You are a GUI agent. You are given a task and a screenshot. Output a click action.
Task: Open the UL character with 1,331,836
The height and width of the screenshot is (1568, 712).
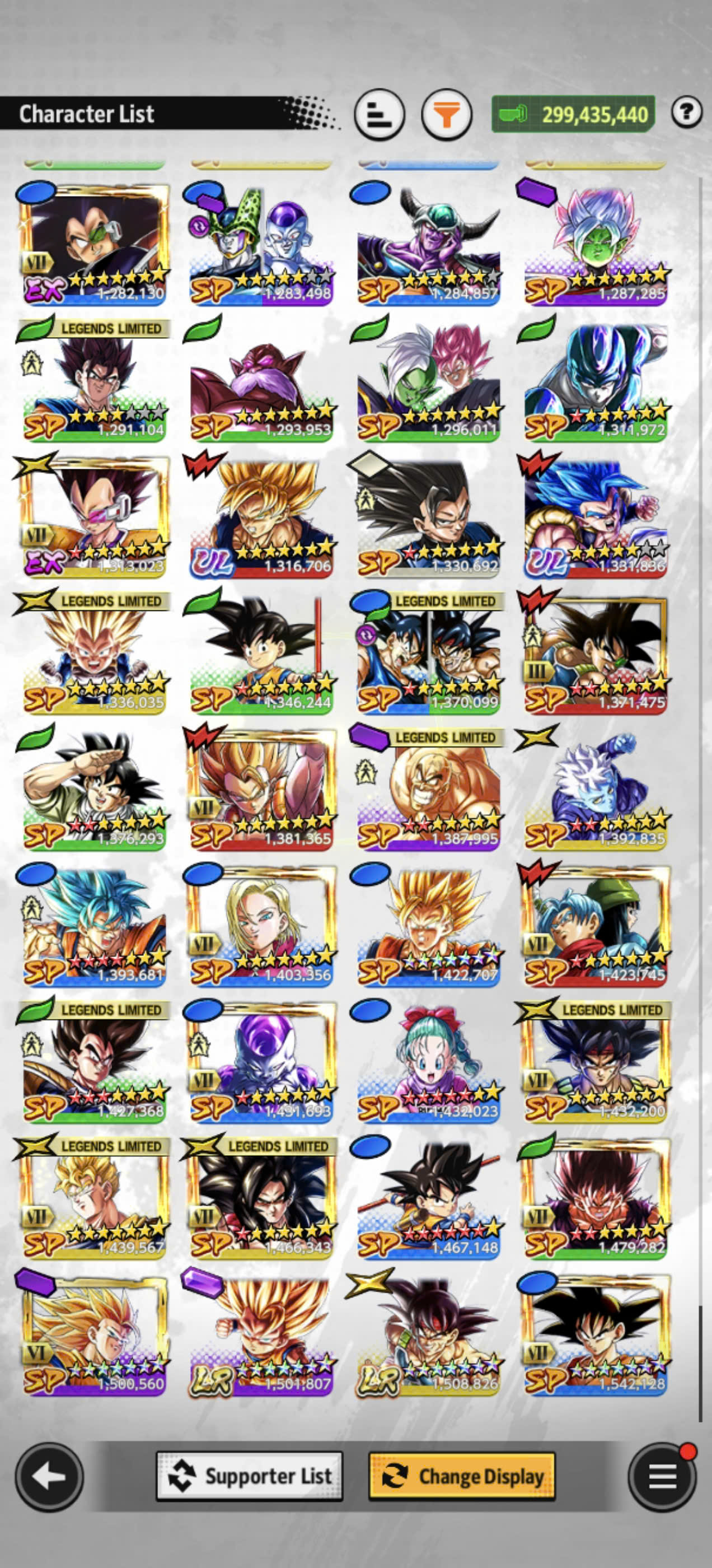tap(596, 516)
